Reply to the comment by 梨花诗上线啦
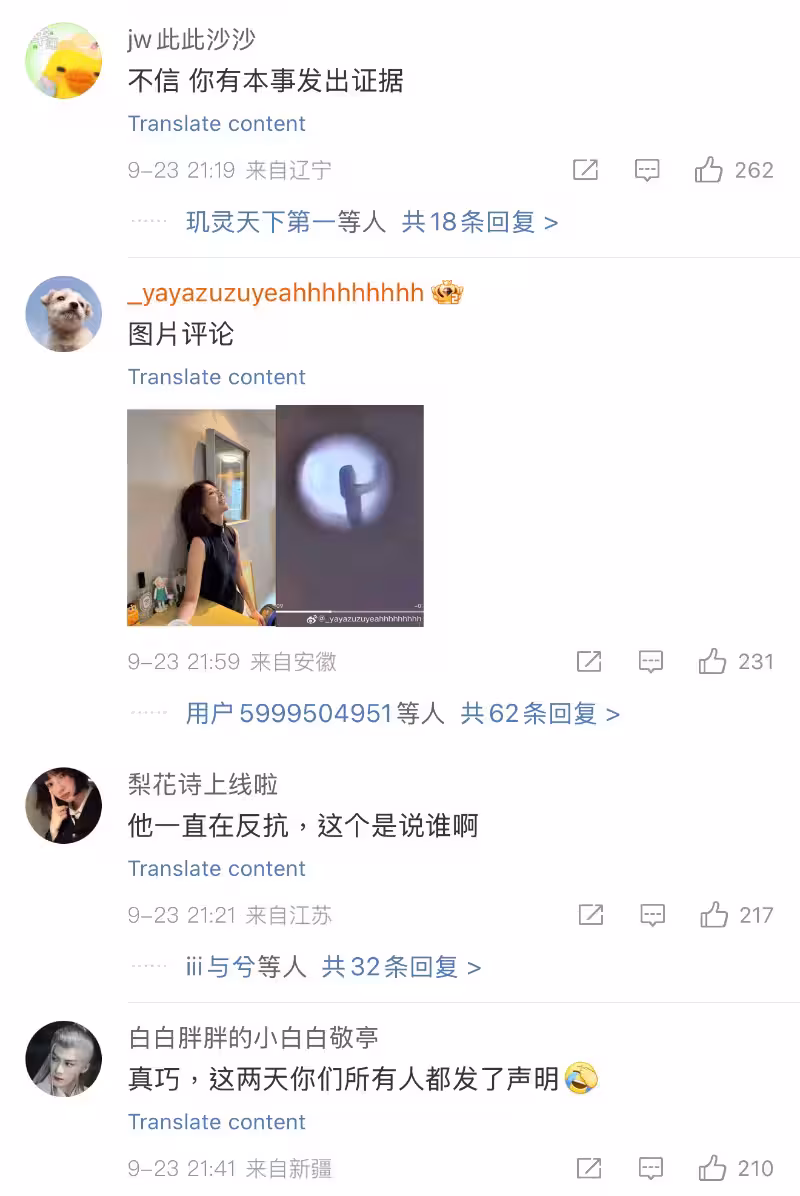The image size is (800, 1196). pos(653,915)
